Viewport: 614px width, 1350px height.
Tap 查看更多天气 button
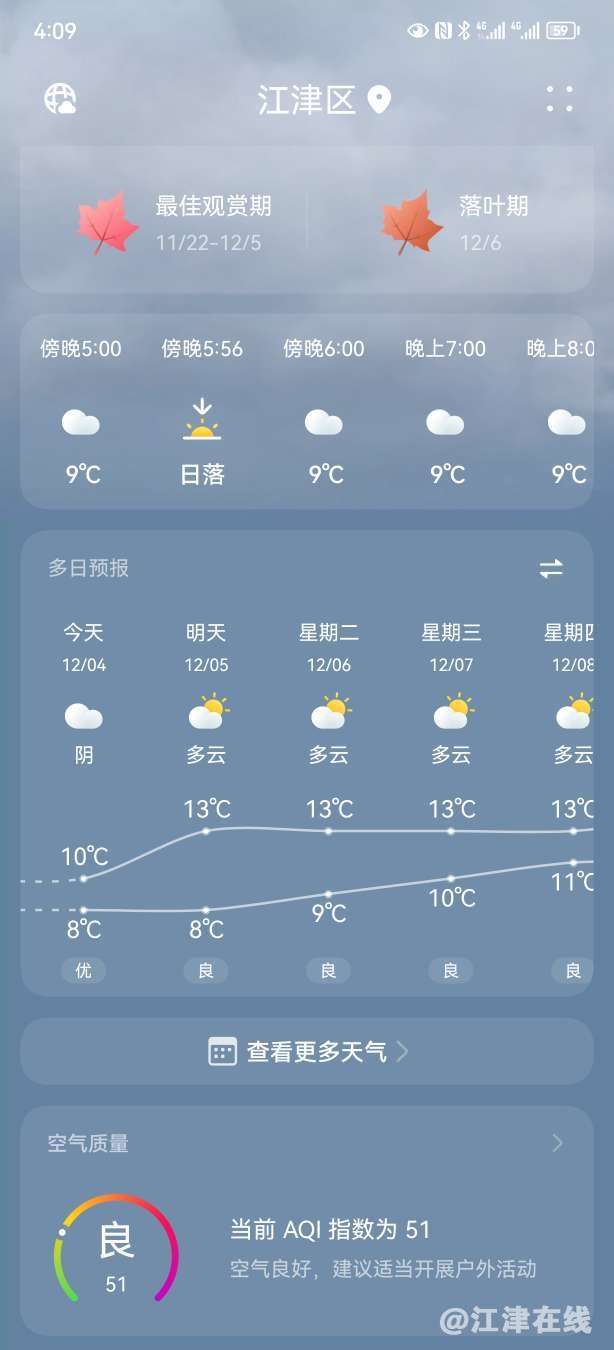pos(307,1051)
